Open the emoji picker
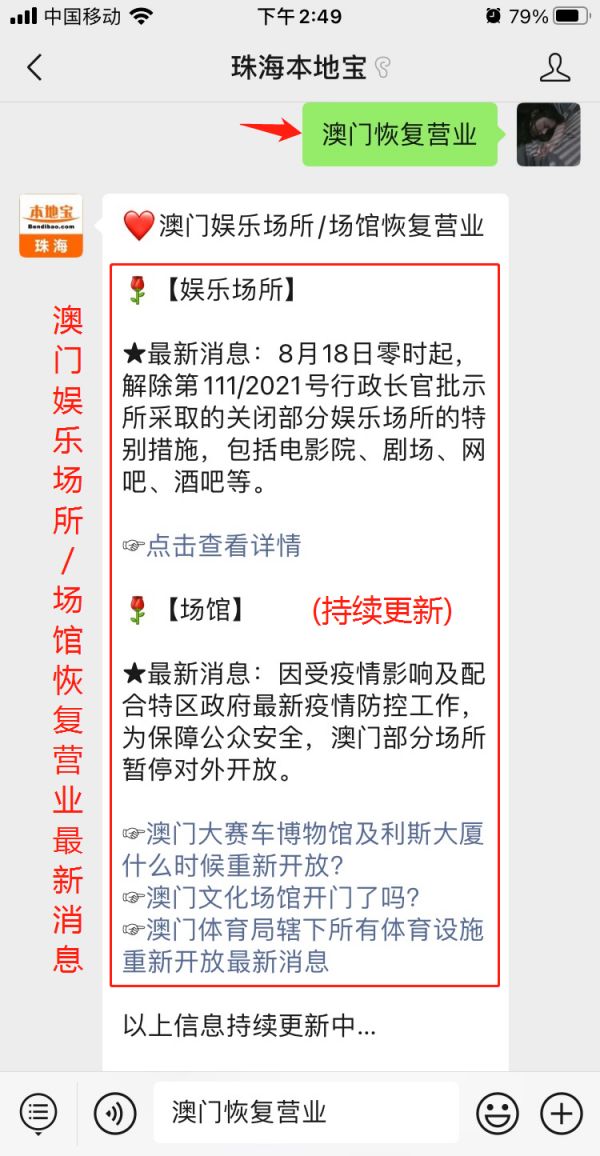 coord(498,1113)
